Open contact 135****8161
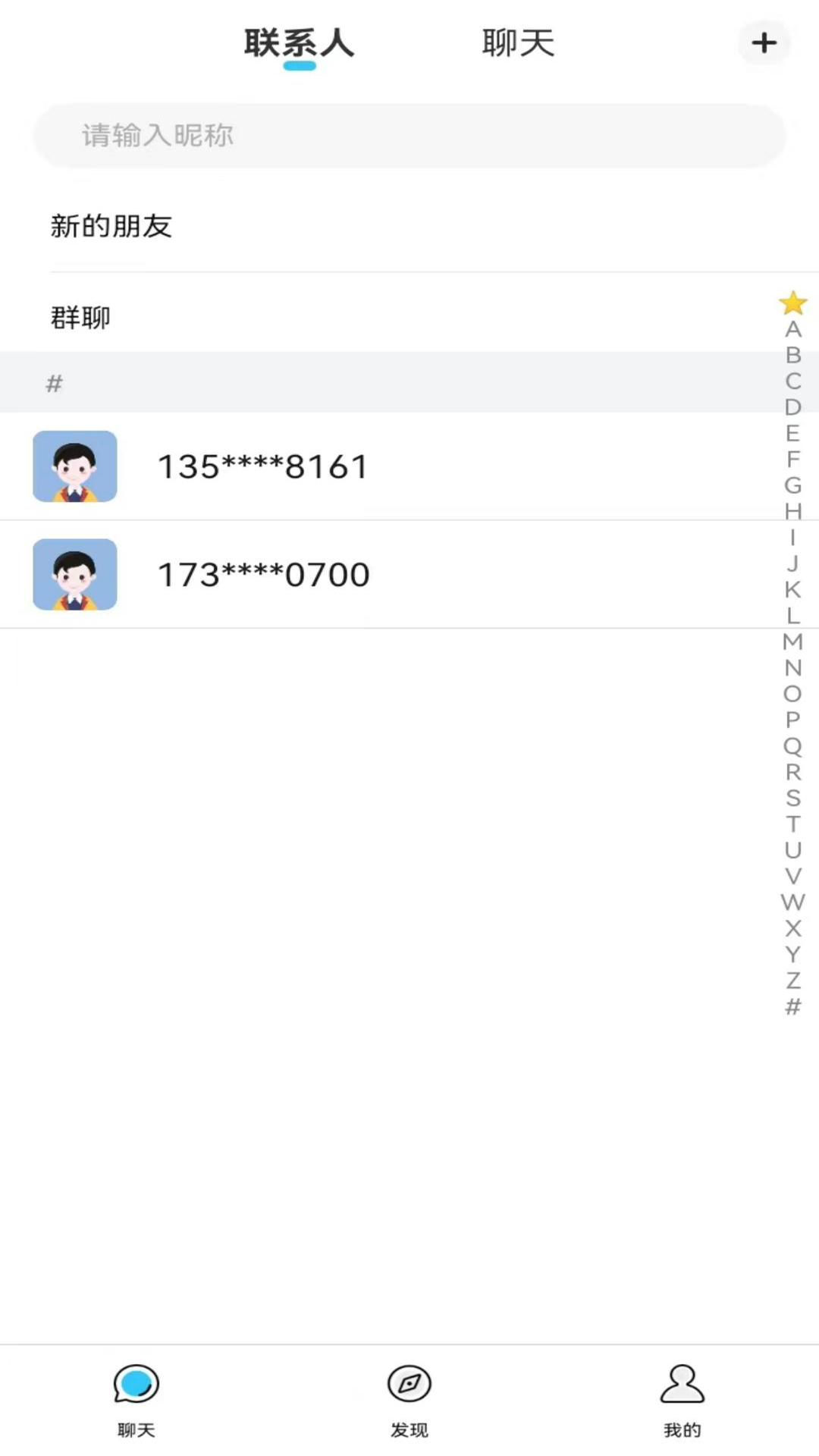Image resolution: width=819 pixels, height=1456 pixels. 409,466
